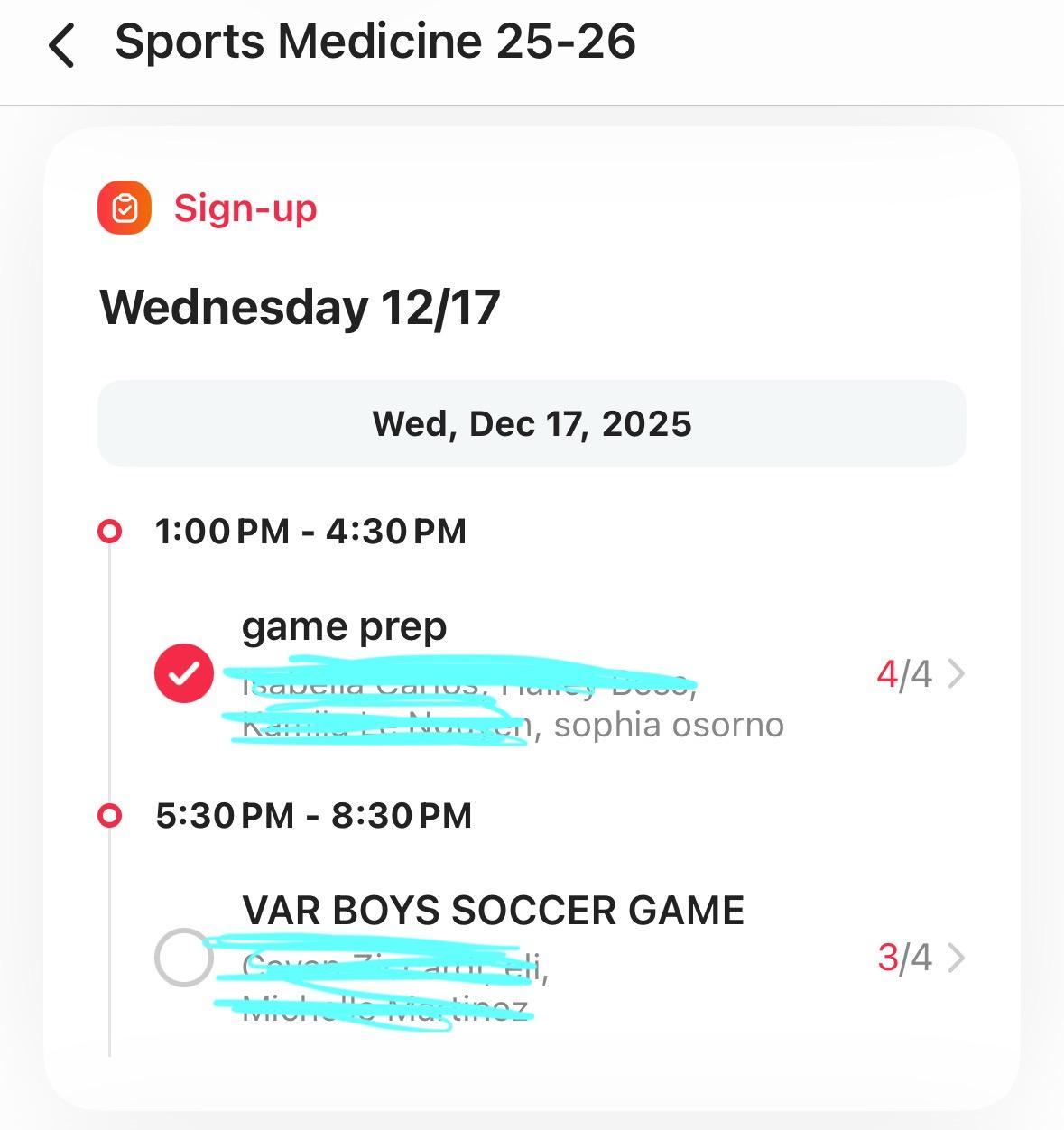The image size is (1064, 1130).
Task: Open game prep attendee list chevron
Action: click(x=957, y=673)
